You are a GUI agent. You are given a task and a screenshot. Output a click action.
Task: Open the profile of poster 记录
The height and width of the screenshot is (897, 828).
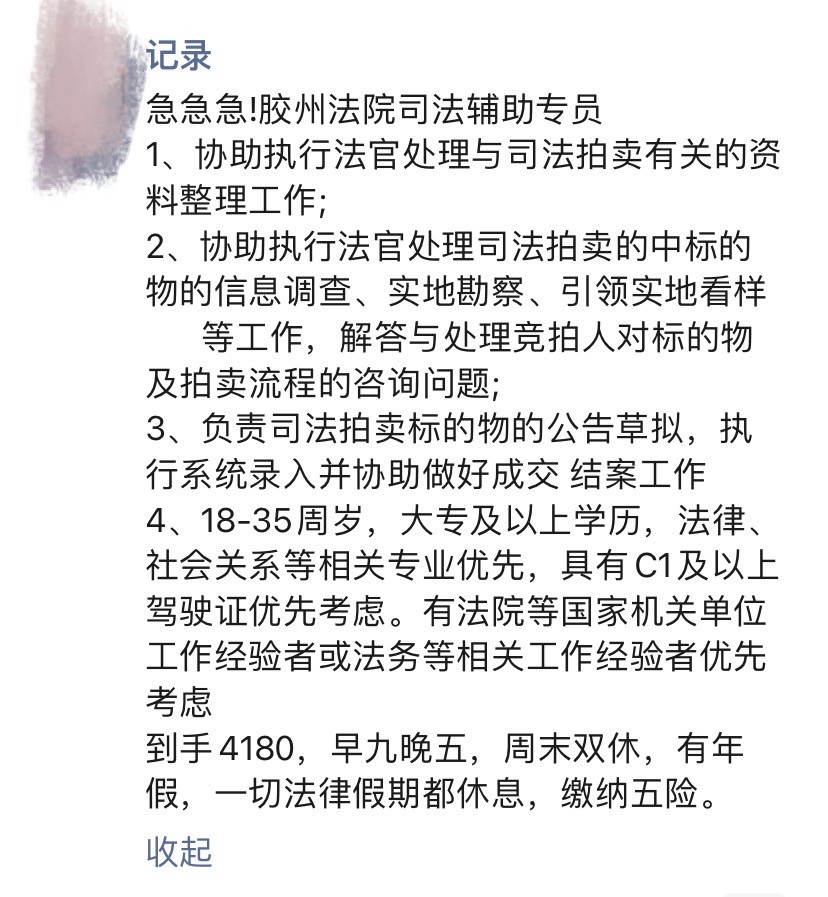coord(179,55)
